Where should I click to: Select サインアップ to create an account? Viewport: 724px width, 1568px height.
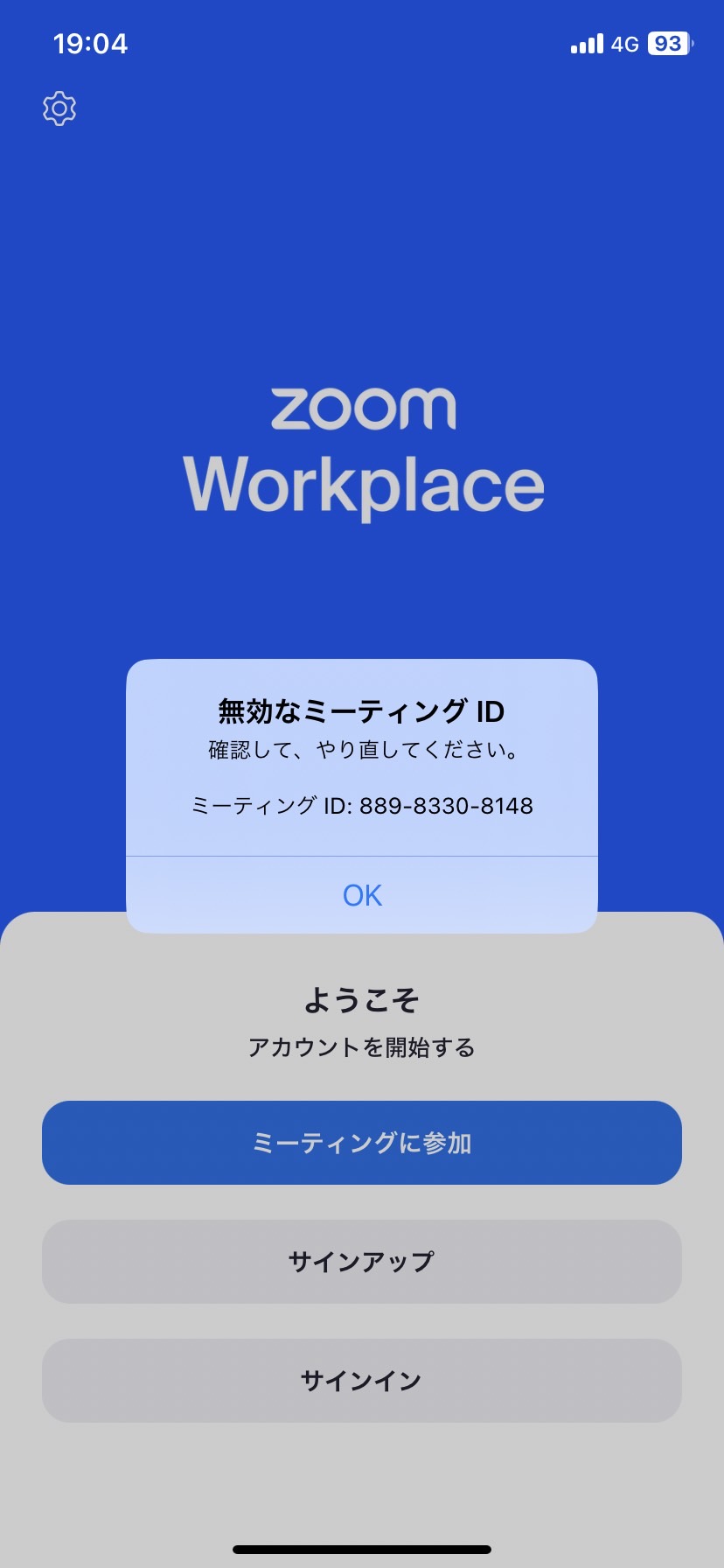(362, 1262)
